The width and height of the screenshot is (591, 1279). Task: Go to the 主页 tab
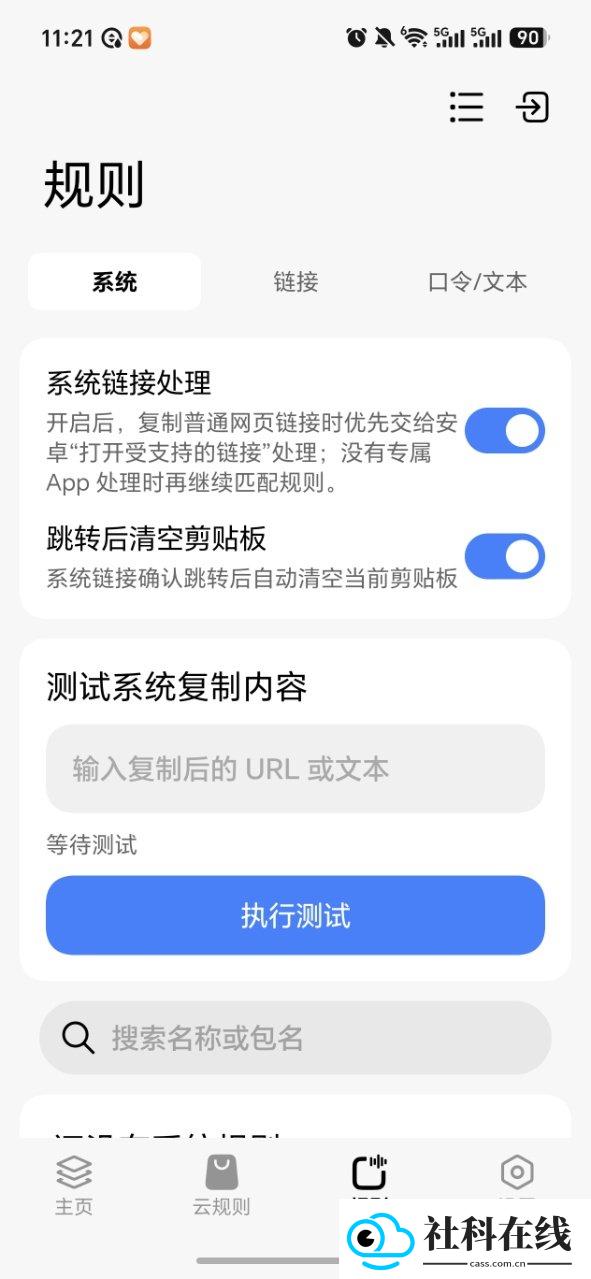74,1186
